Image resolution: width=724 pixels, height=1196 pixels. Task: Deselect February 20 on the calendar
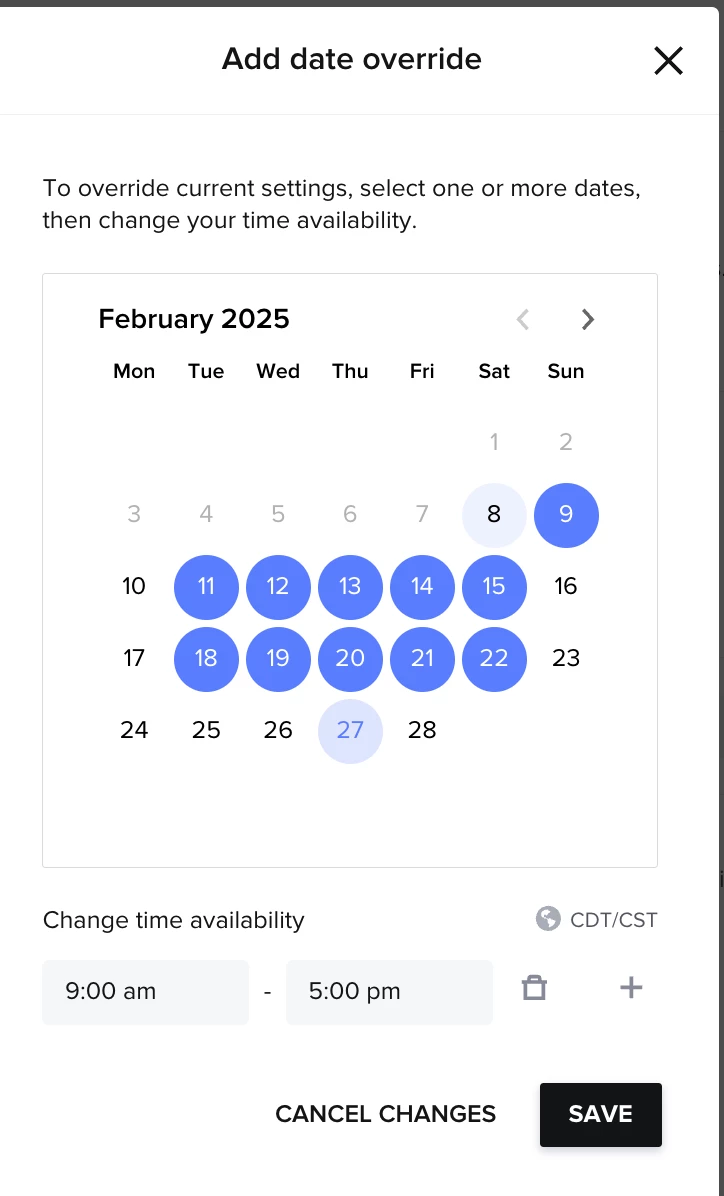(350, 659)
